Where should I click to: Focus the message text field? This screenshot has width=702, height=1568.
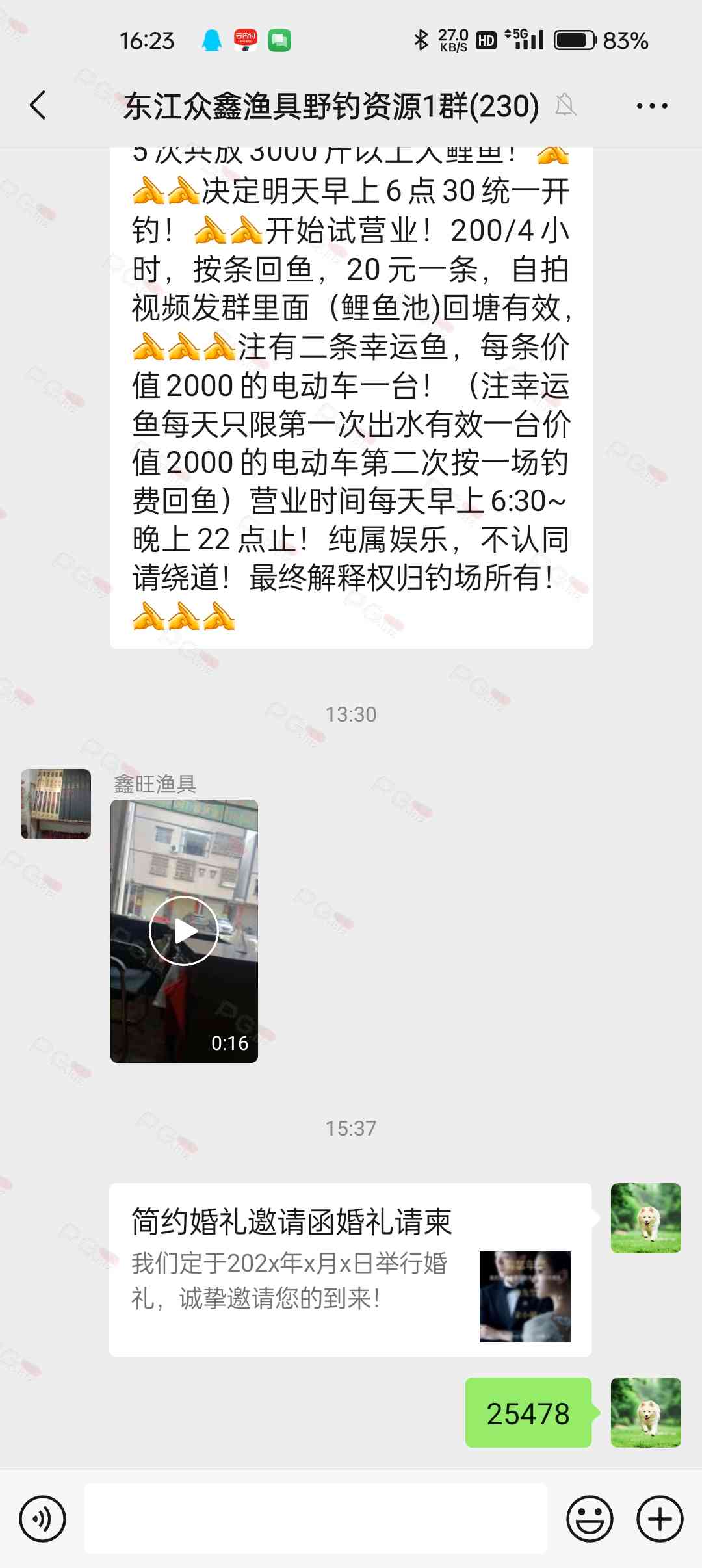(316, 1519)
